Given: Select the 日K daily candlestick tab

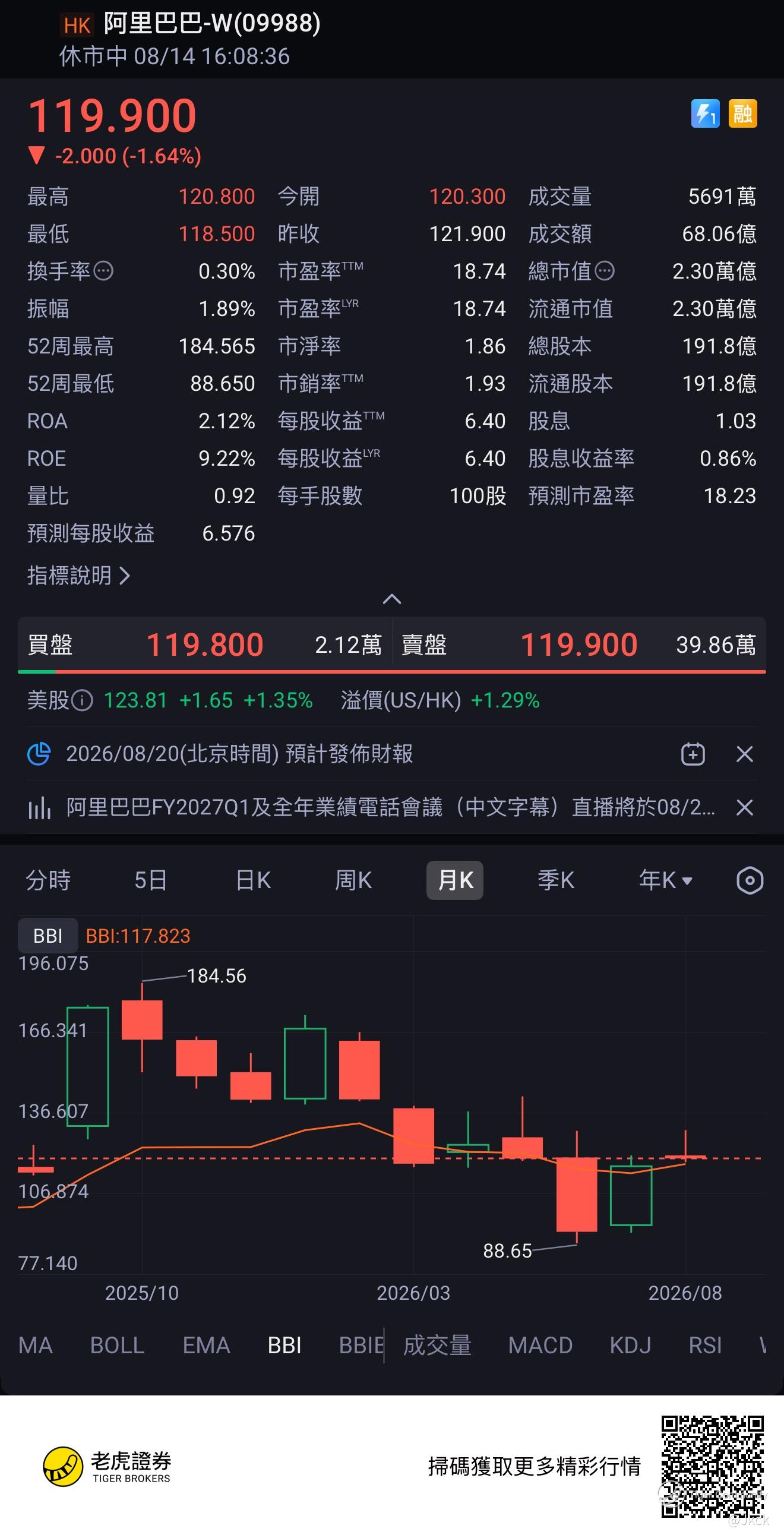Looking at the screenshot, I should point(253,880).
